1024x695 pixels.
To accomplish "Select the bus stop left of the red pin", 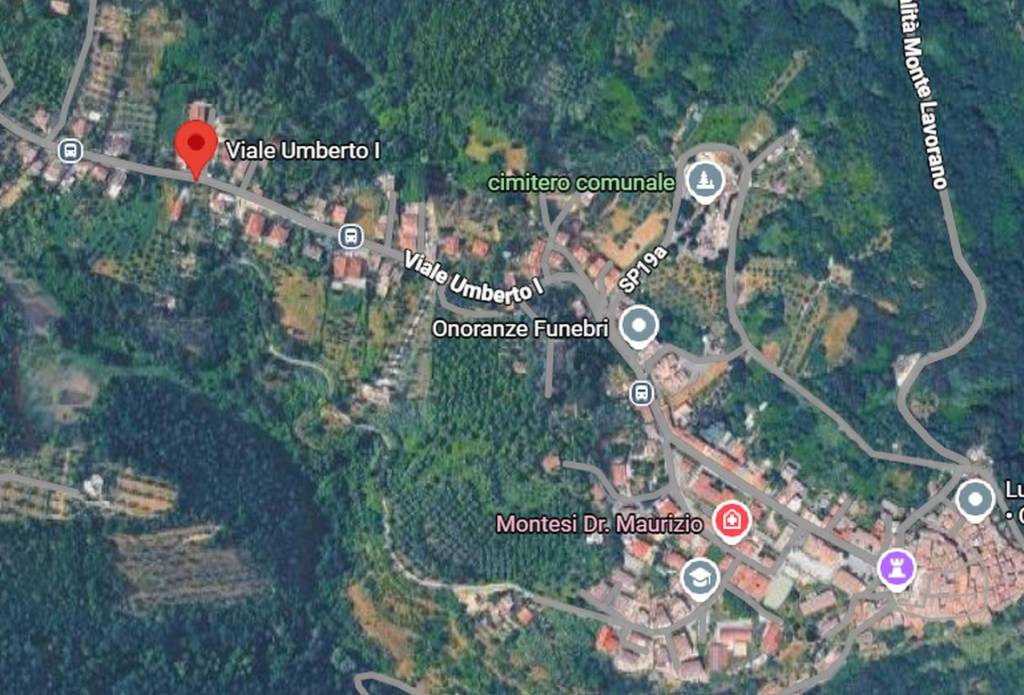I will coord(69,151).
